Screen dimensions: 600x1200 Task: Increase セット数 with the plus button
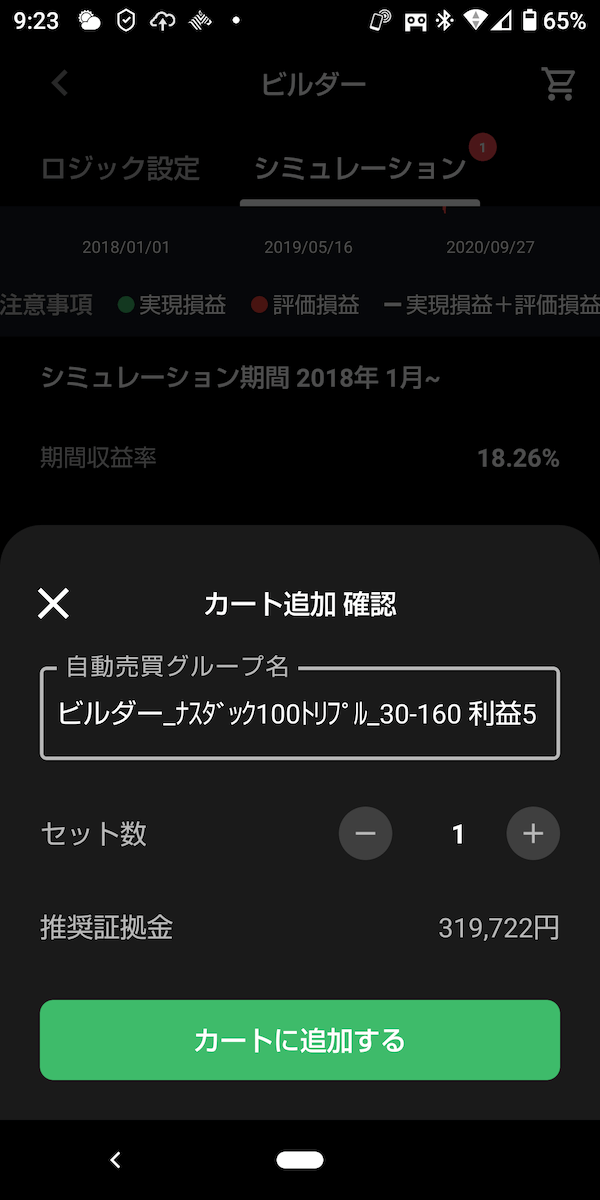coord(533,834)
